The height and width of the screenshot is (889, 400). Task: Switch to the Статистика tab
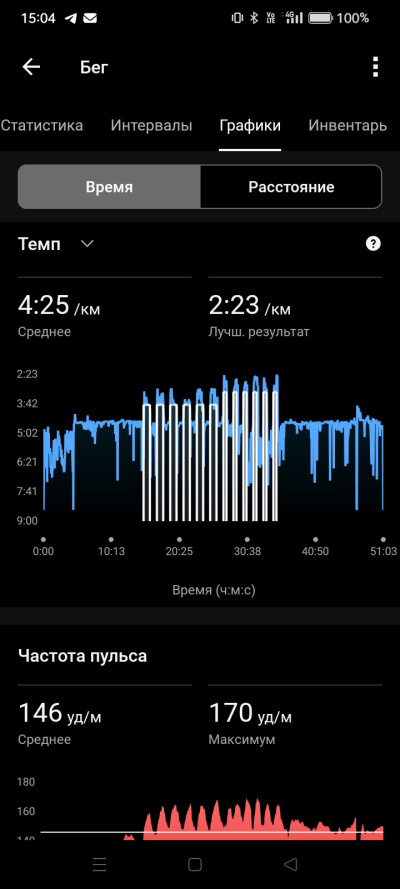tap(42, 125)
